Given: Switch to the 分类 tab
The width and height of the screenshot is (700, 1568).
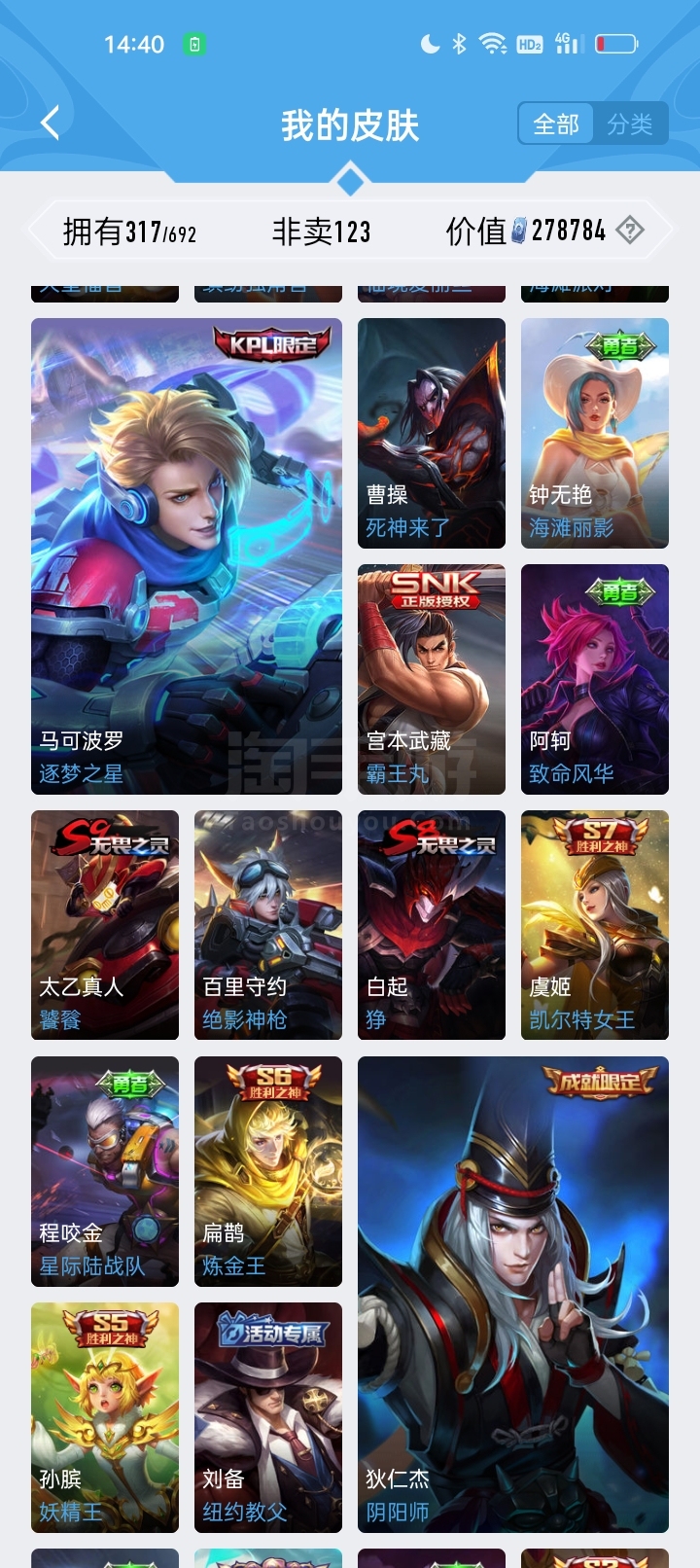Looking at the screenshot, I should (630, 124).
